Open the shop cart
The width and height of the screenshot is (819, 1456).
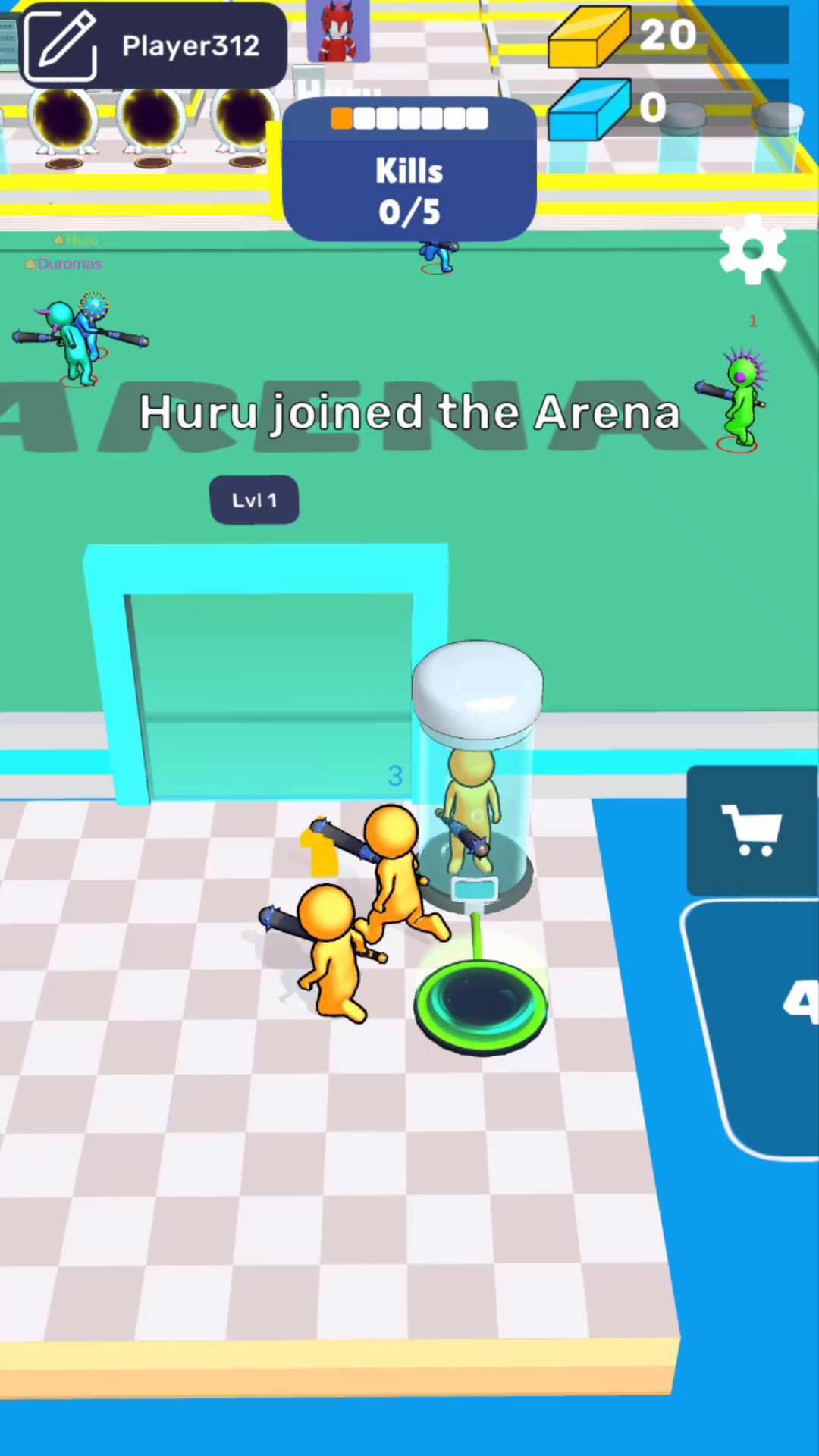click(x=751, y=830)
